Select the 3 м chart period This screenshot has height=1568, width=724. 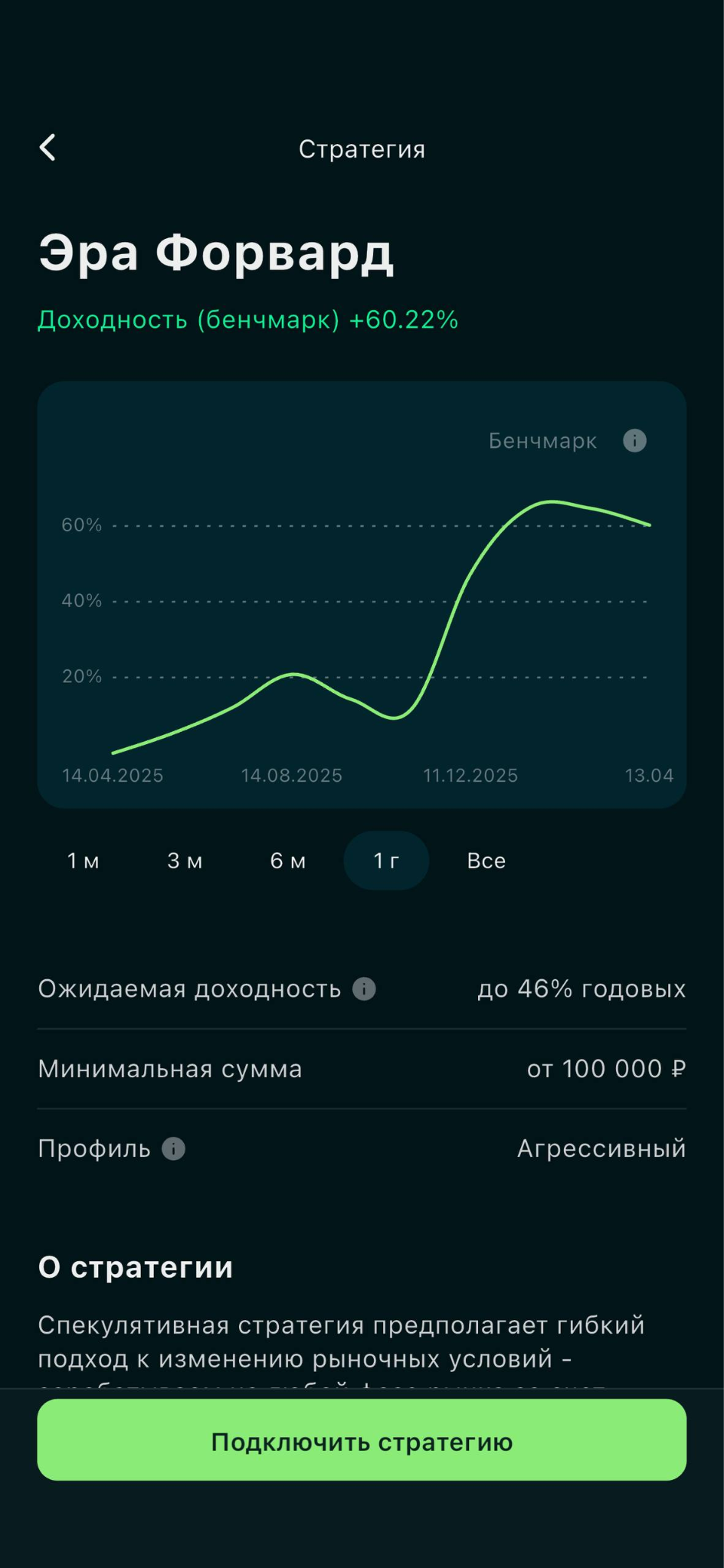[185, 861]
